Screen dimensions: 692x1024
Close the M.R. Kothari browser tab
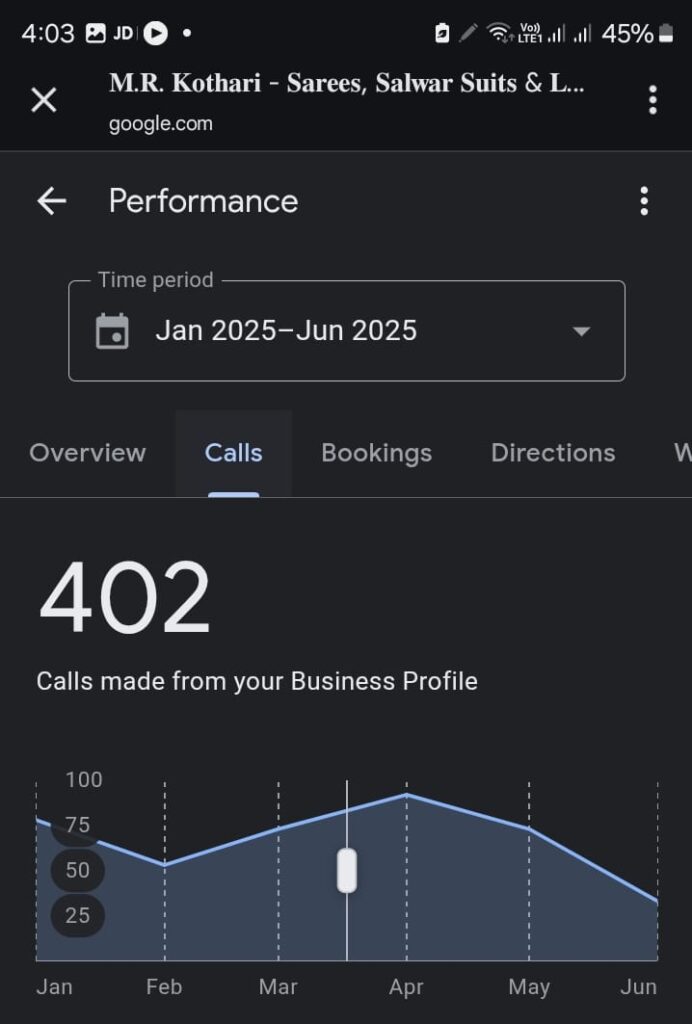44,100
